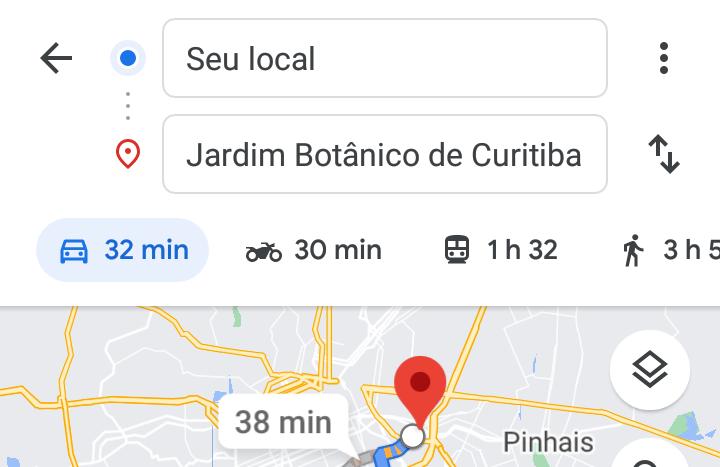Go back using the arrow
The image size is (720, 467).
point(57,59)
